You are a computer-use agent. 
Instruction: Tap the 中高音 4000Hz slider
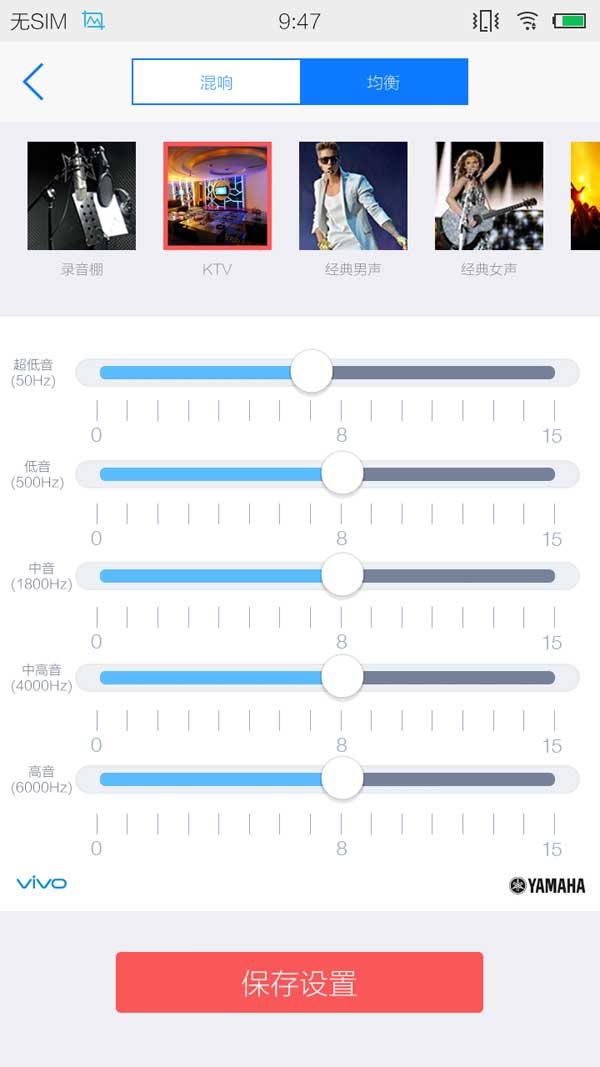(x=342, y=677)
